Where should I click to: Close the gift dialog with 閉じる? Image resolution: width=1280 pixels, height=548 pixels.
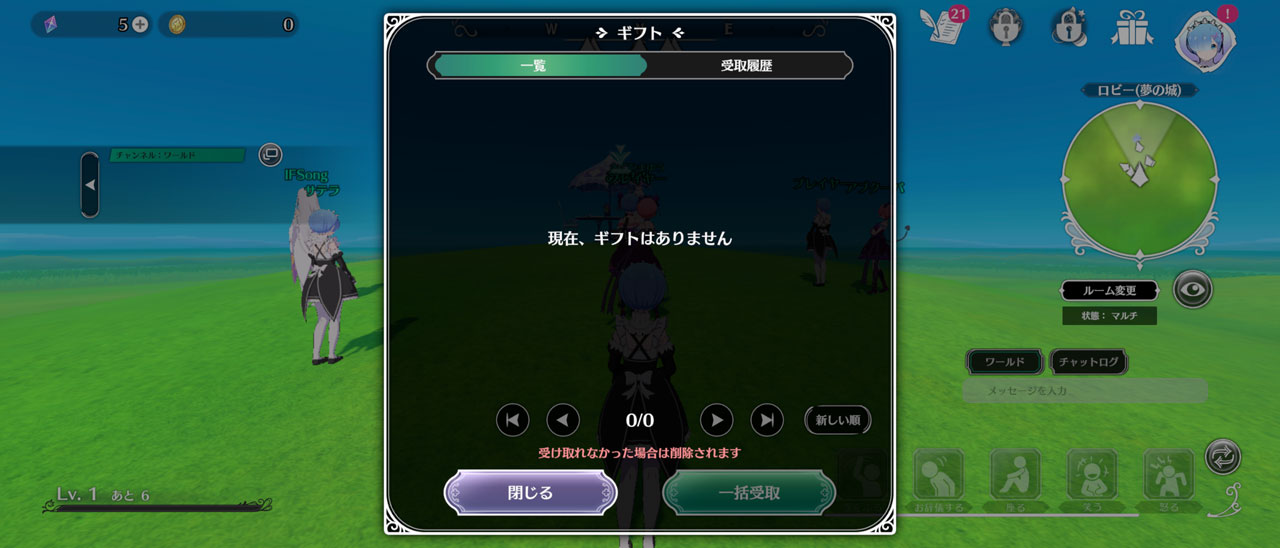tap(530, 493)
